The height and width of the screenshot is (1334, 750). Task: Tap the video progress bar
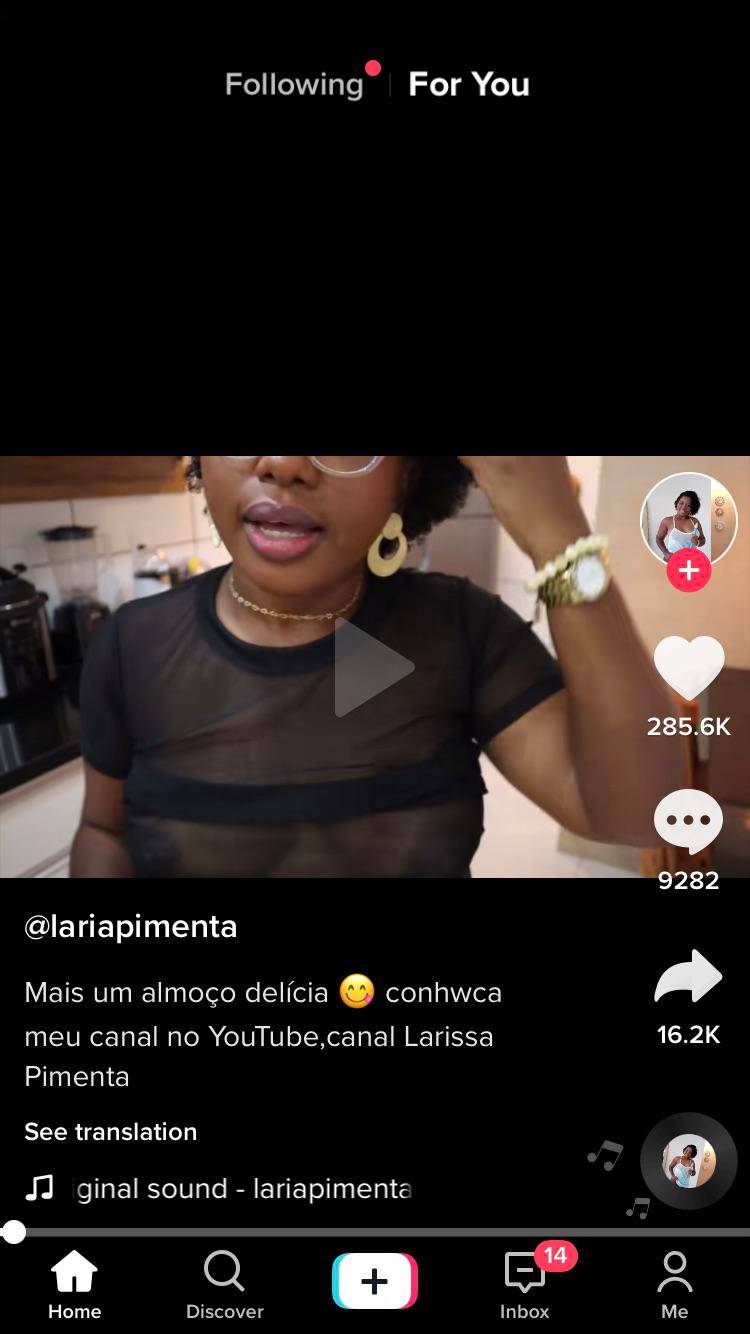pyautogui.click(x=375, y=1232)
